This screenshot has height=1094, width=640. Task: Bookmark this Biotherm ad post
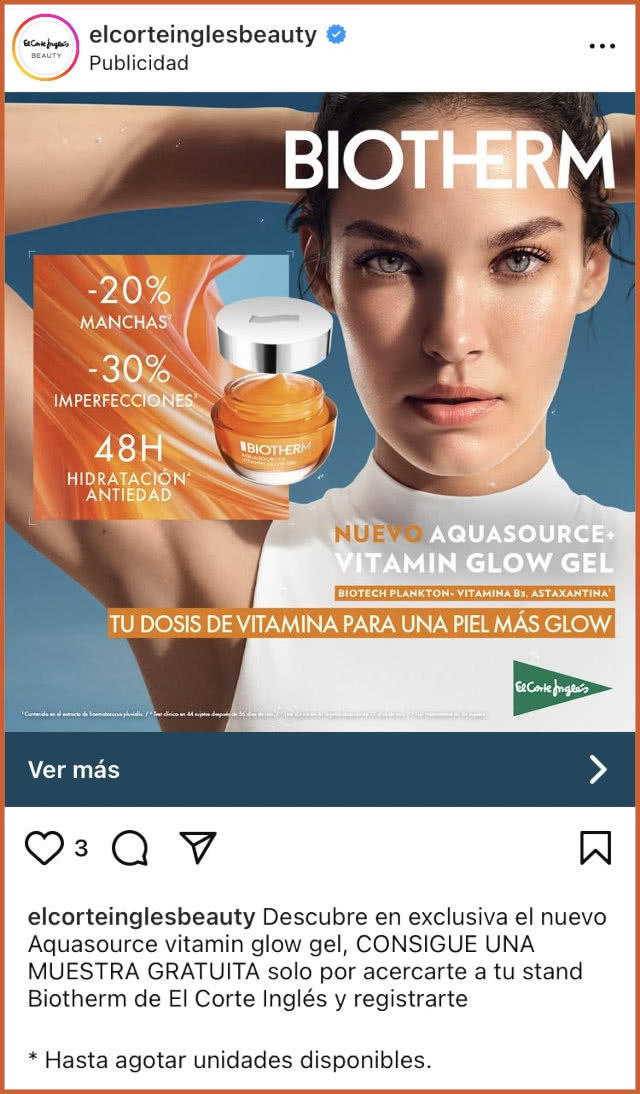tap(595, 847)
